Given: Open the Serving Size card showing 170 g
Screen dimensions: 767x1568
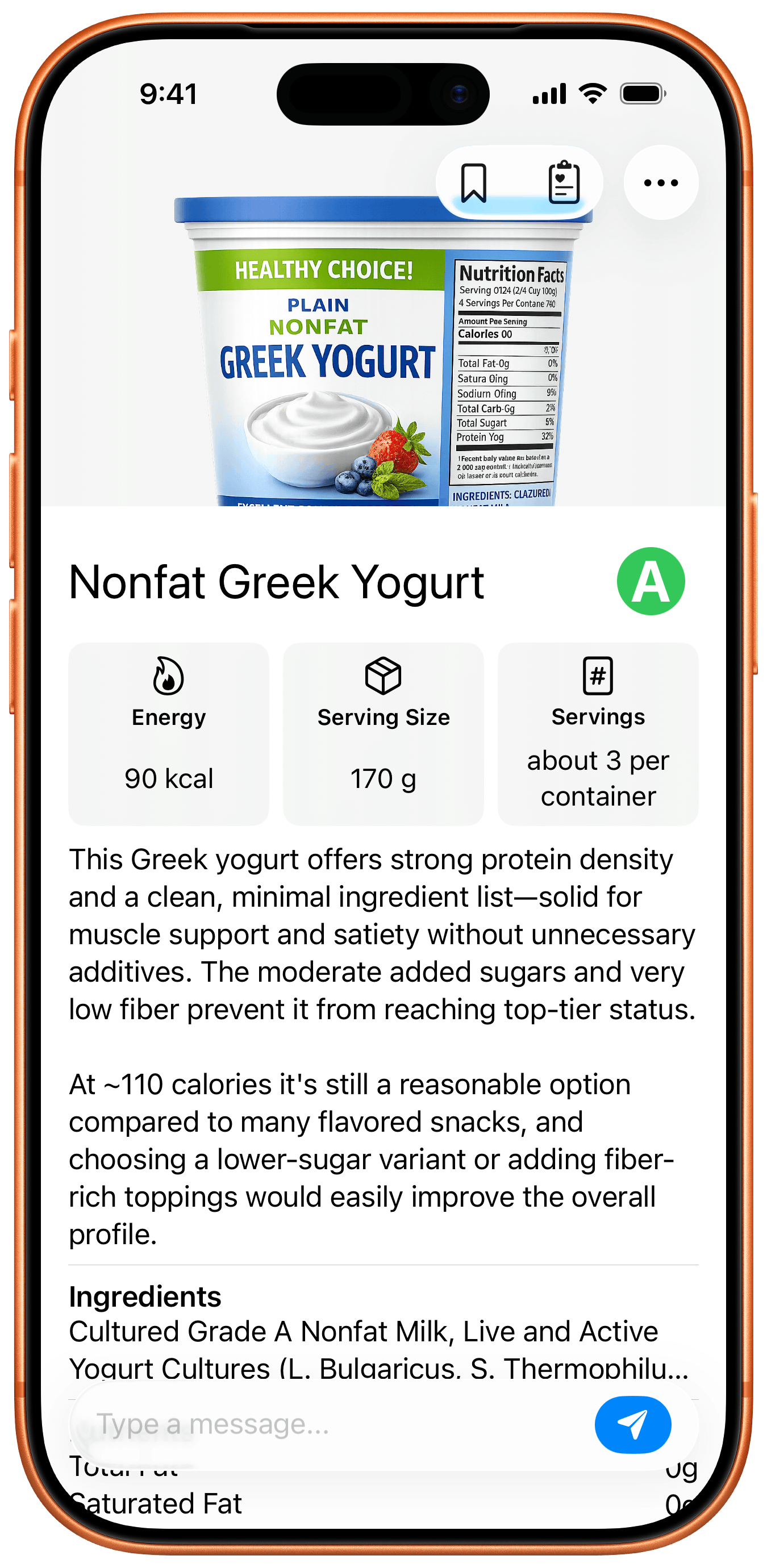Looking at the screenshot, I should pos(382,733).
